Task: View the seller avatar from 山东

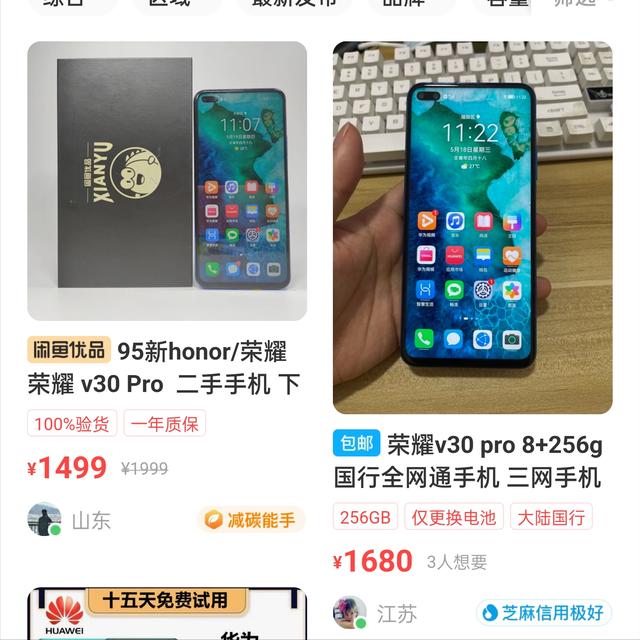Action: 44,519
